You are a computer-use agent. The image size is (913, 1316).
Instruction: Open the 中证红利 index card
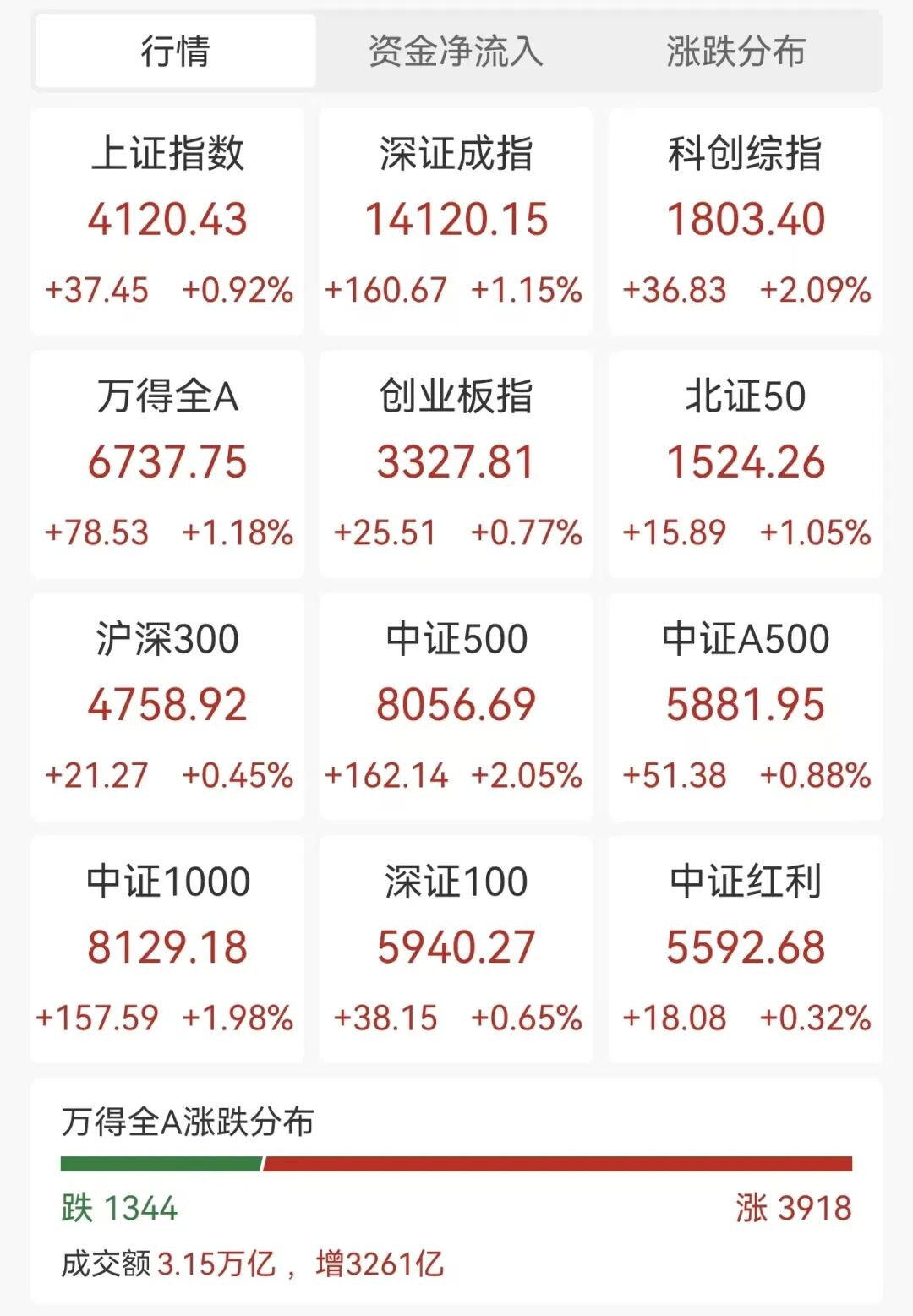745,948
